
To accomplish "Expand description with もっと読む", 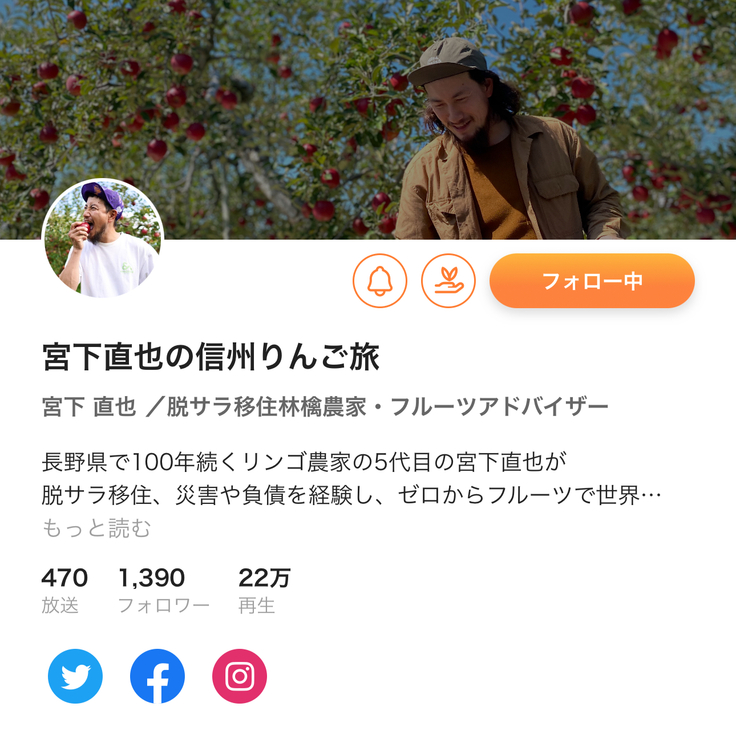I will [97, 528].
